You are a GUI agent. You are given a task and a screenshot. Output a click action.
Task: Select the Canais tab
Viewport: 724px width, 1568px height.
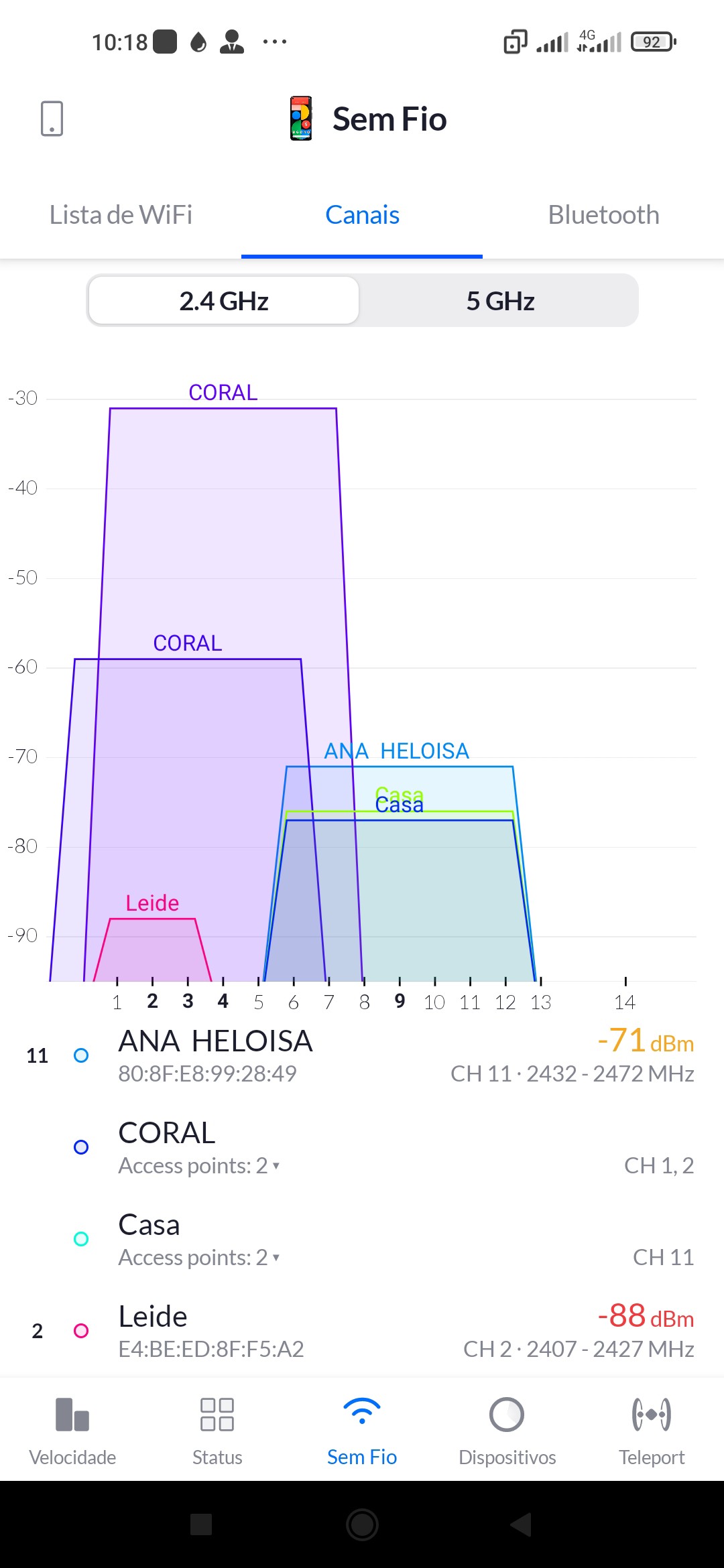(x=362, y=215)
